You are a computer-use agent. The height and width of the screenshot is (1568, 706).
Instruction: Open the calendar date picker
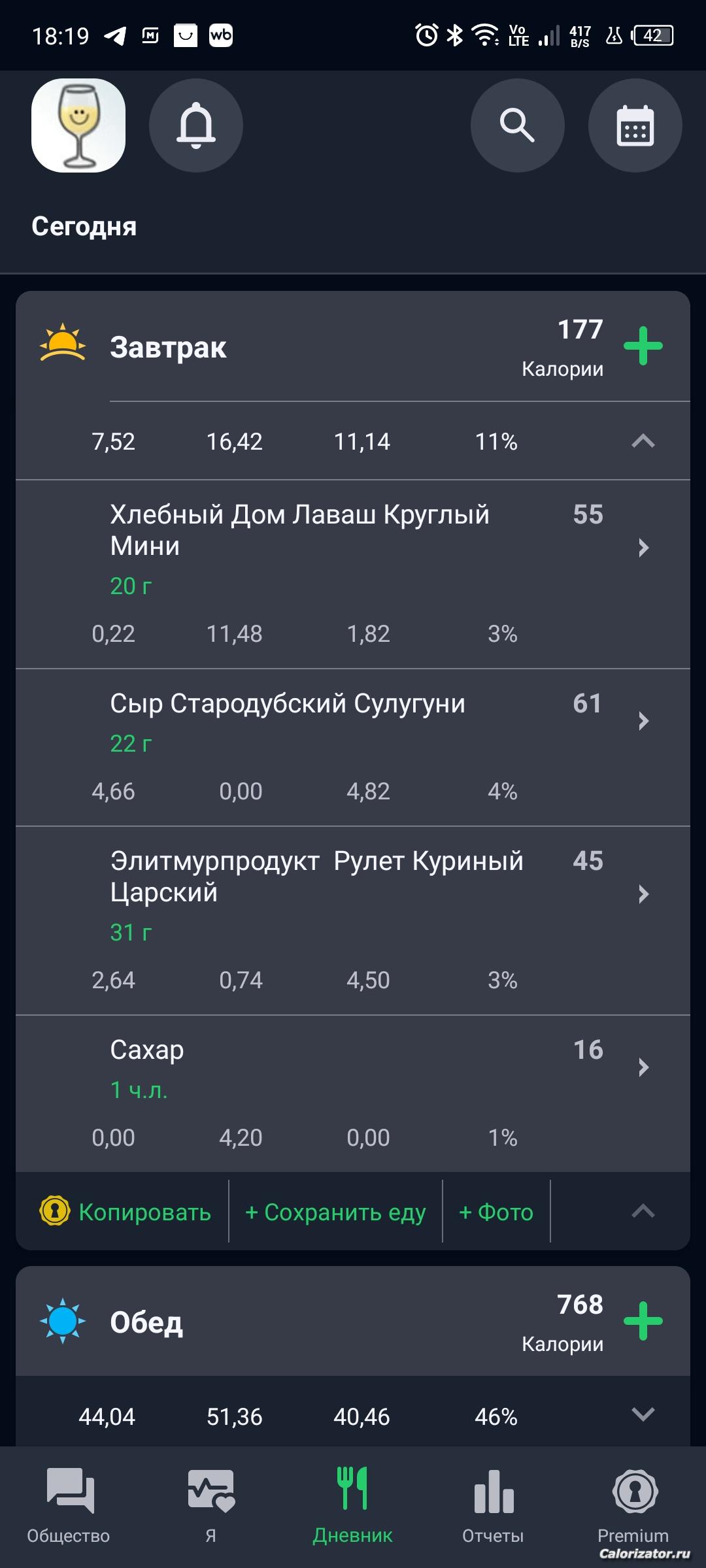[x=635, y=125]
